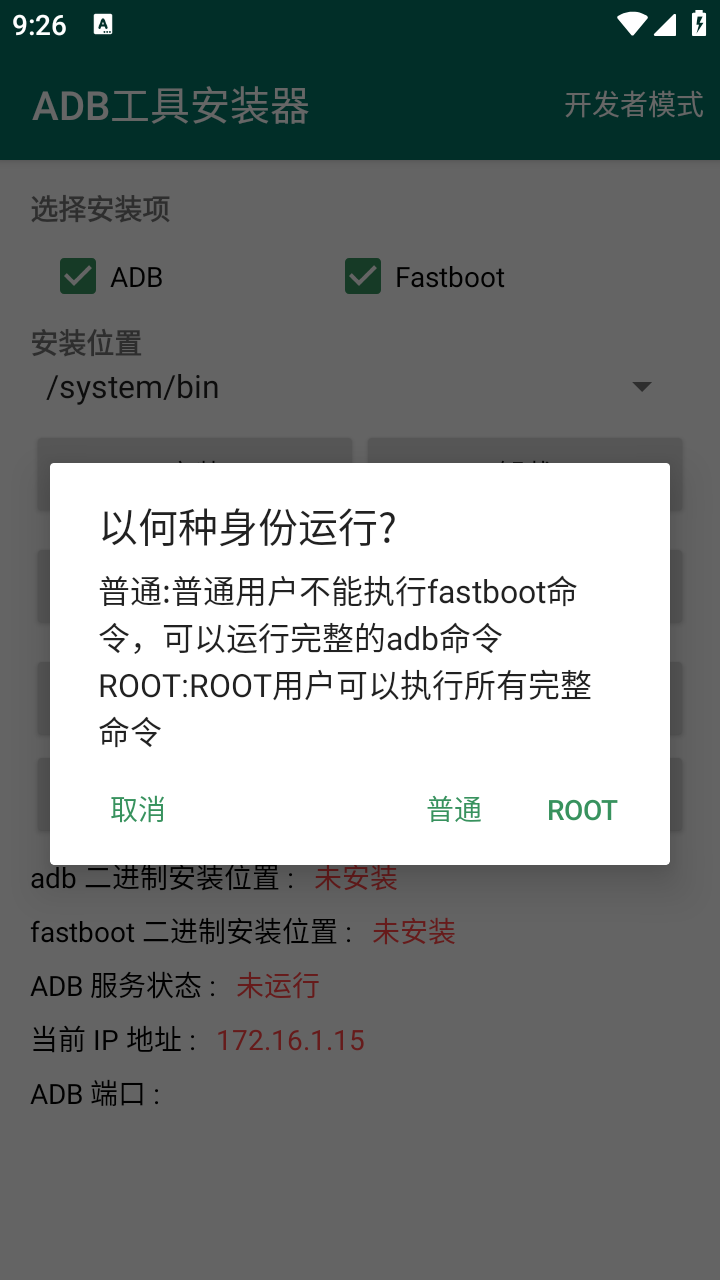Click the ADB工具安装器 title text

click(x=172, y=104)
